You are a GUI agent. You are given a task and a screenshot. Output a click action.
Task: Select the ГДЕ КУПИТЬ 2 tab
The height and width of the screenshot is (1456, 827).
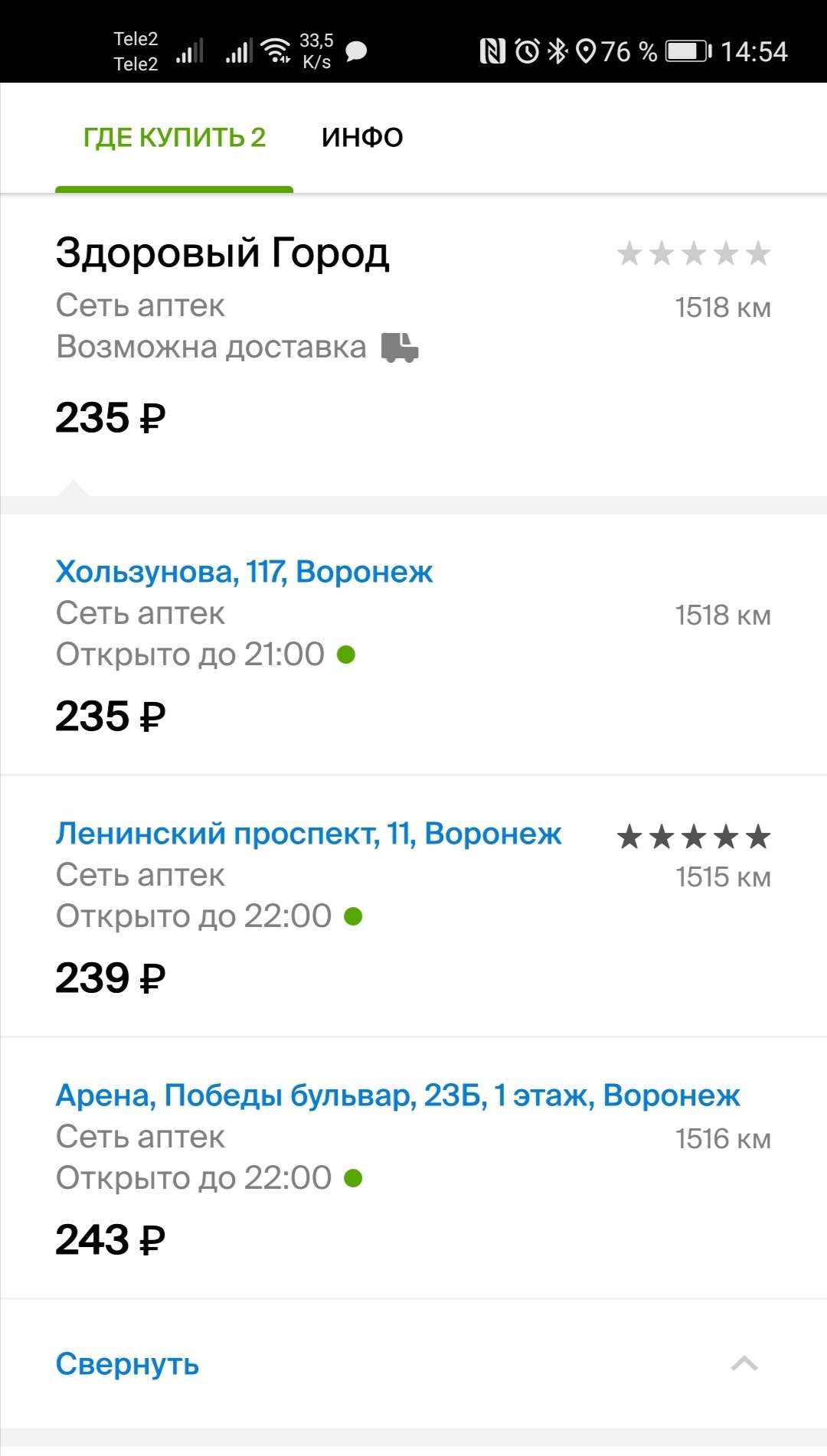(175, 138)
